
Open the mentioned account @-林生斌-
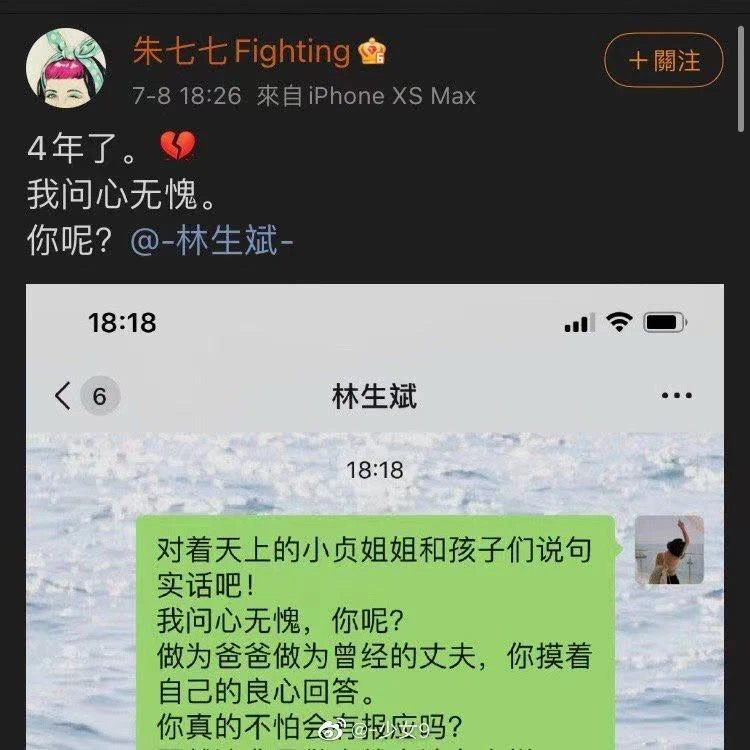pyautogui.click(x=212, y=242)
